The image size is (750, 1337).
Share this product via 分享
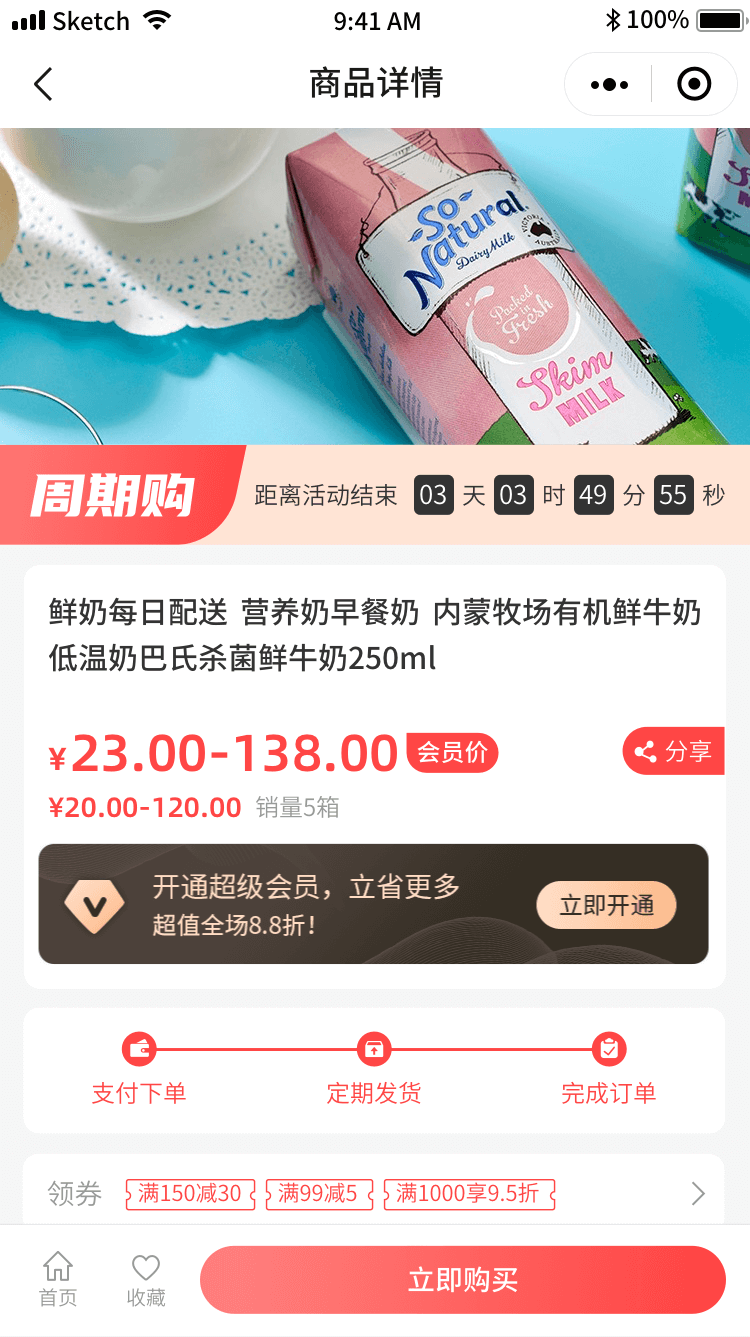tap(673, 751)
